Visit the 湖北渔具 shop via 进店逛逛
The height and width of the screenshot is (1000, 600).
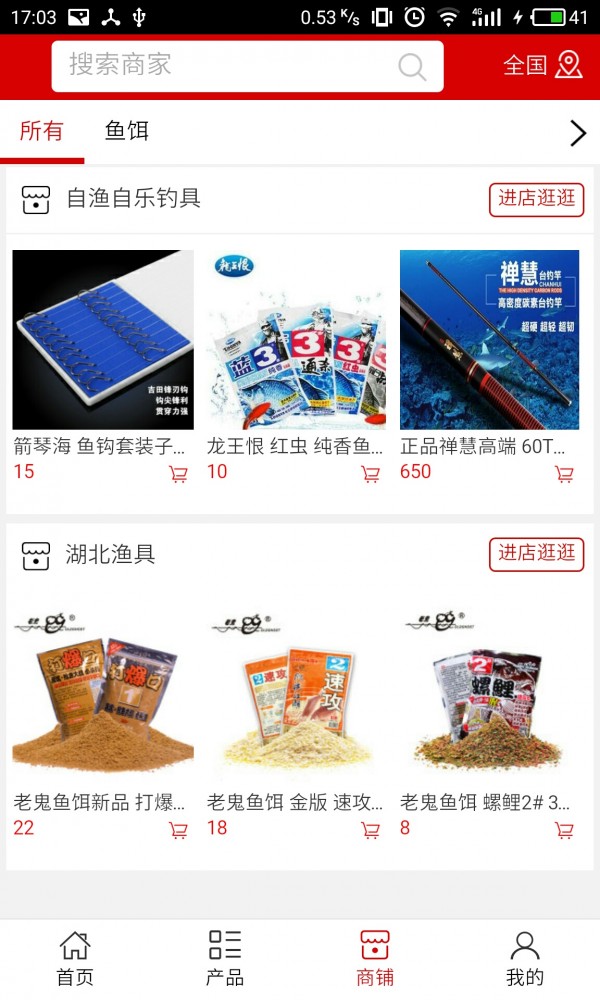536,554
